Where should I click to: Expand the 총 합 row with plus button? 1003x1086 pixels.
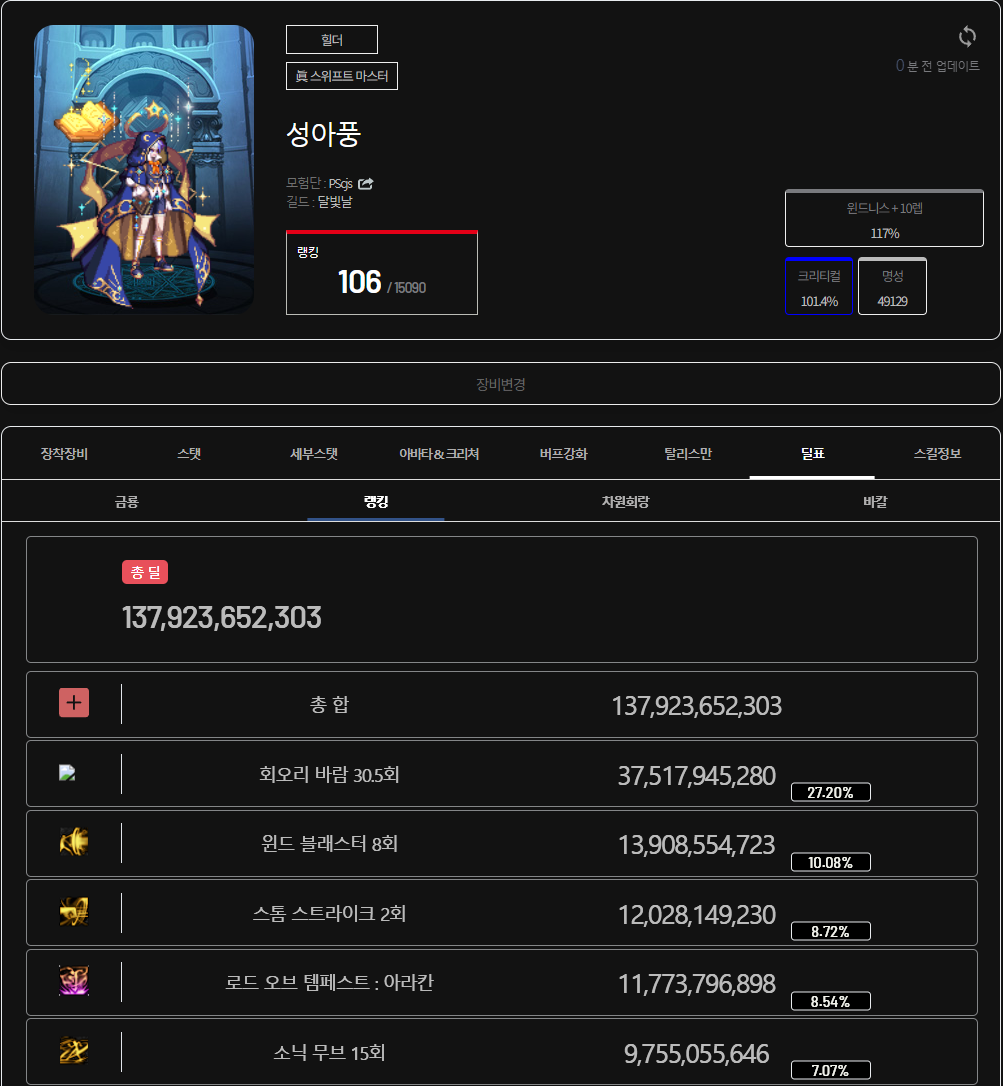pos(74,703)
